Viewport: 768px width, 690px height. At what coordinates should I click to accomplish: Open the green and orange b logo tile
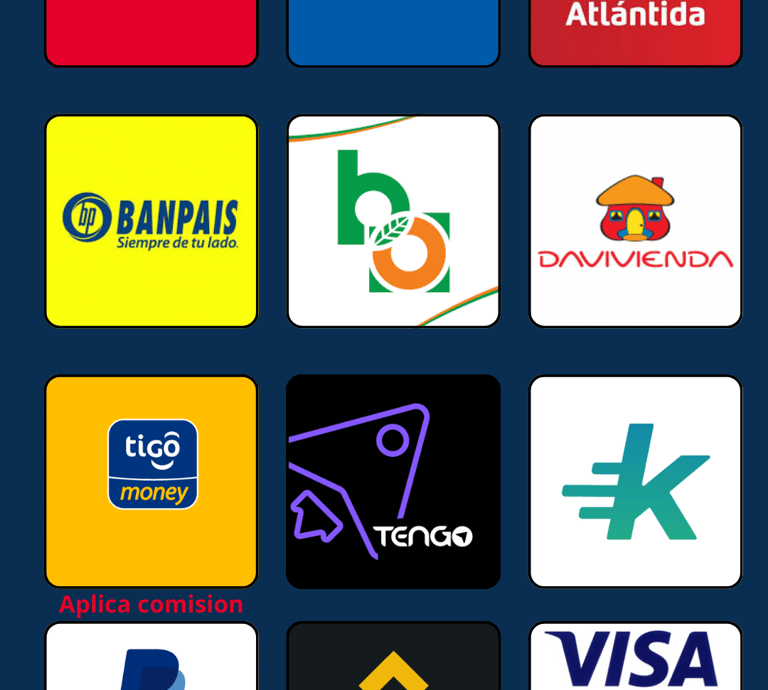(393, 221)
